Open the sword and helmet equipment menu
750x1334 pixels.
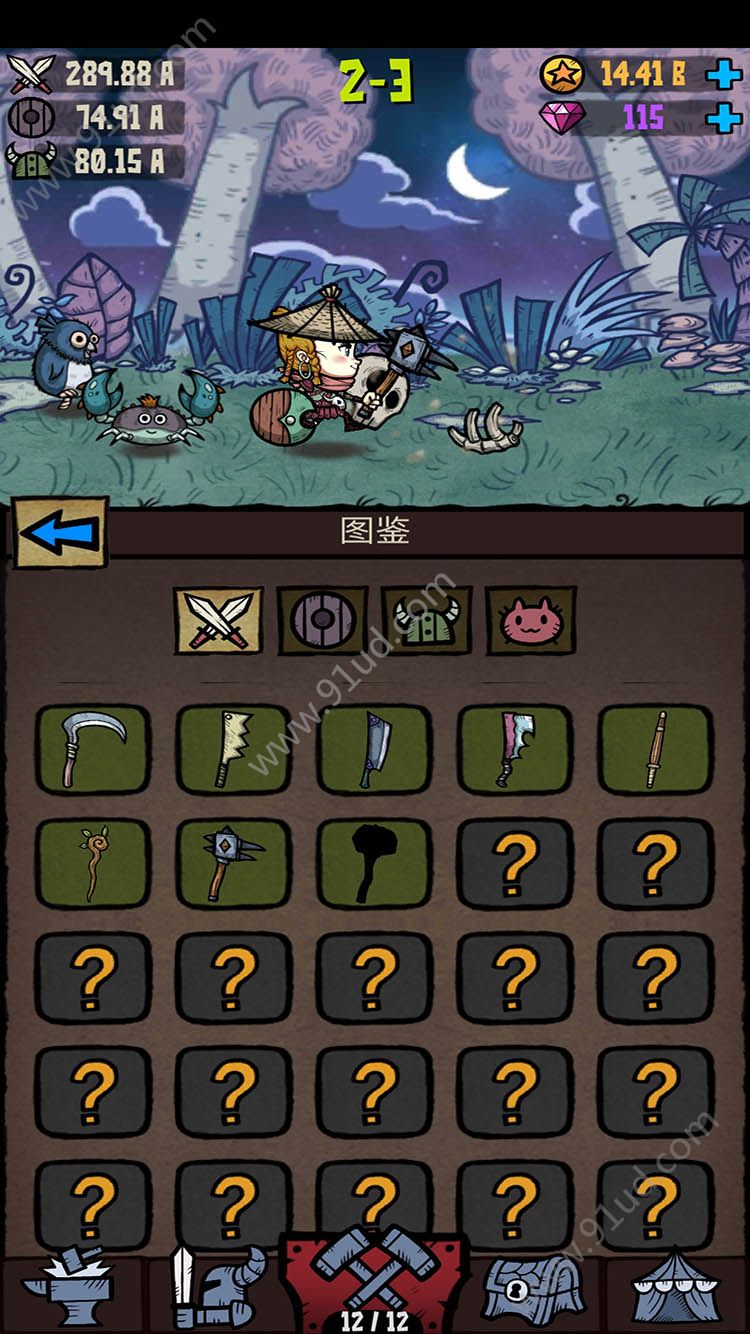point(216,1288)
